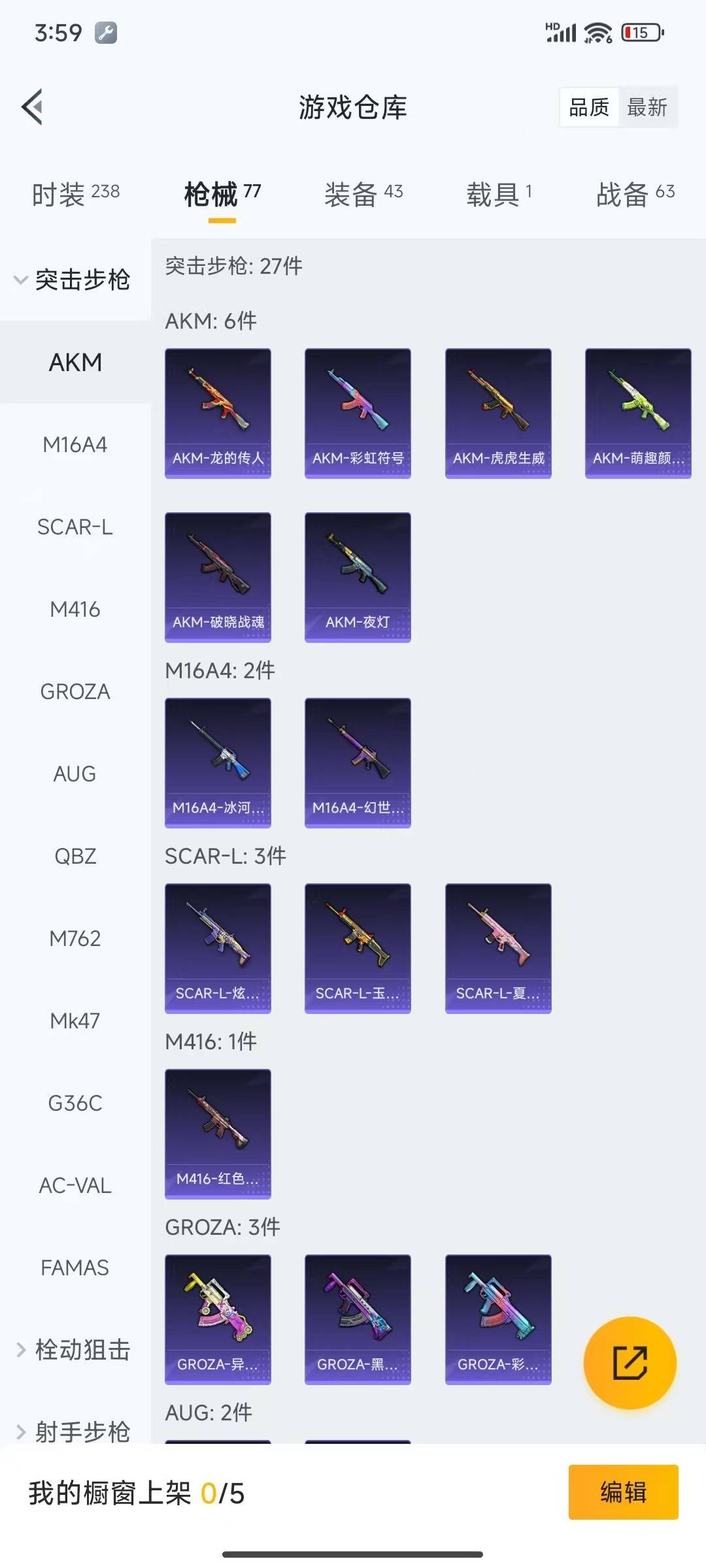Expand the 栓动狙击 category
Viewport: 706px width, 1568px height.
(73, 1349)
